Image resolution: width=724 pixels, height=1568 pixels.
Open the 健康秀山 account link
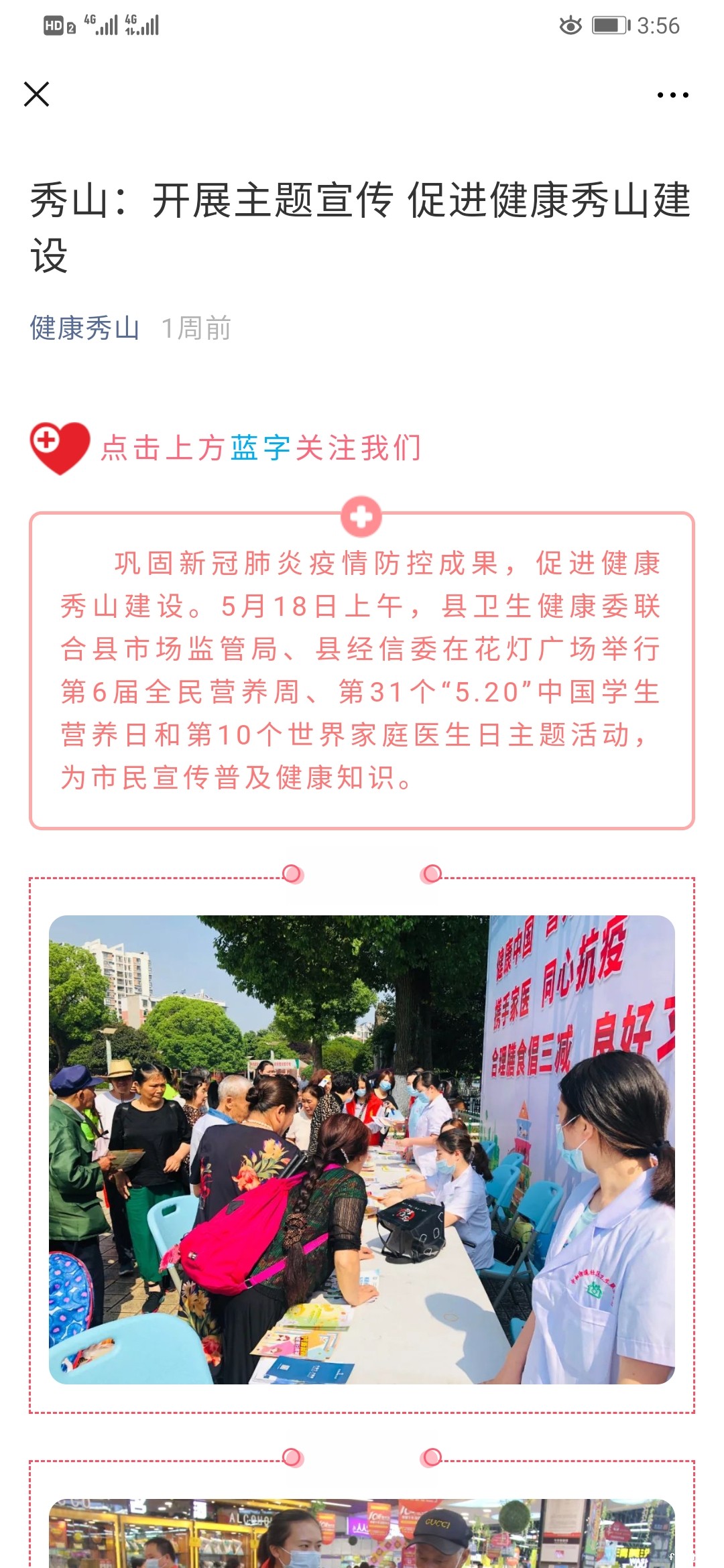(84, 328)
